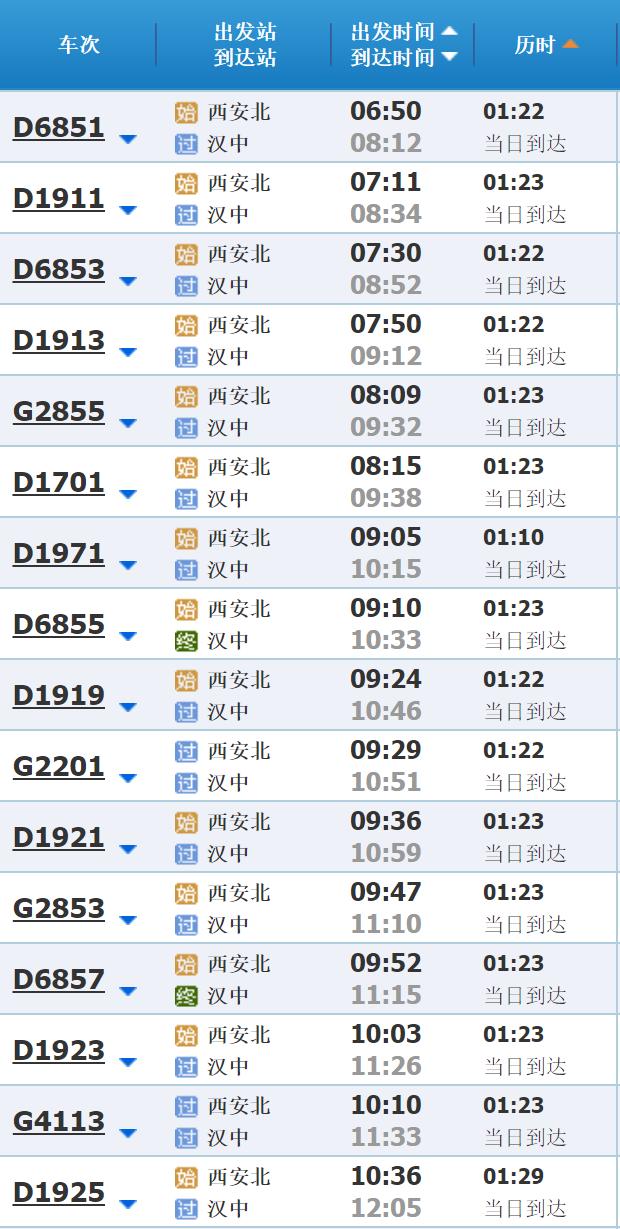Expand the stop list arrow for D1911
This screenshot has width=620, height=1229.
click(128, 211)
